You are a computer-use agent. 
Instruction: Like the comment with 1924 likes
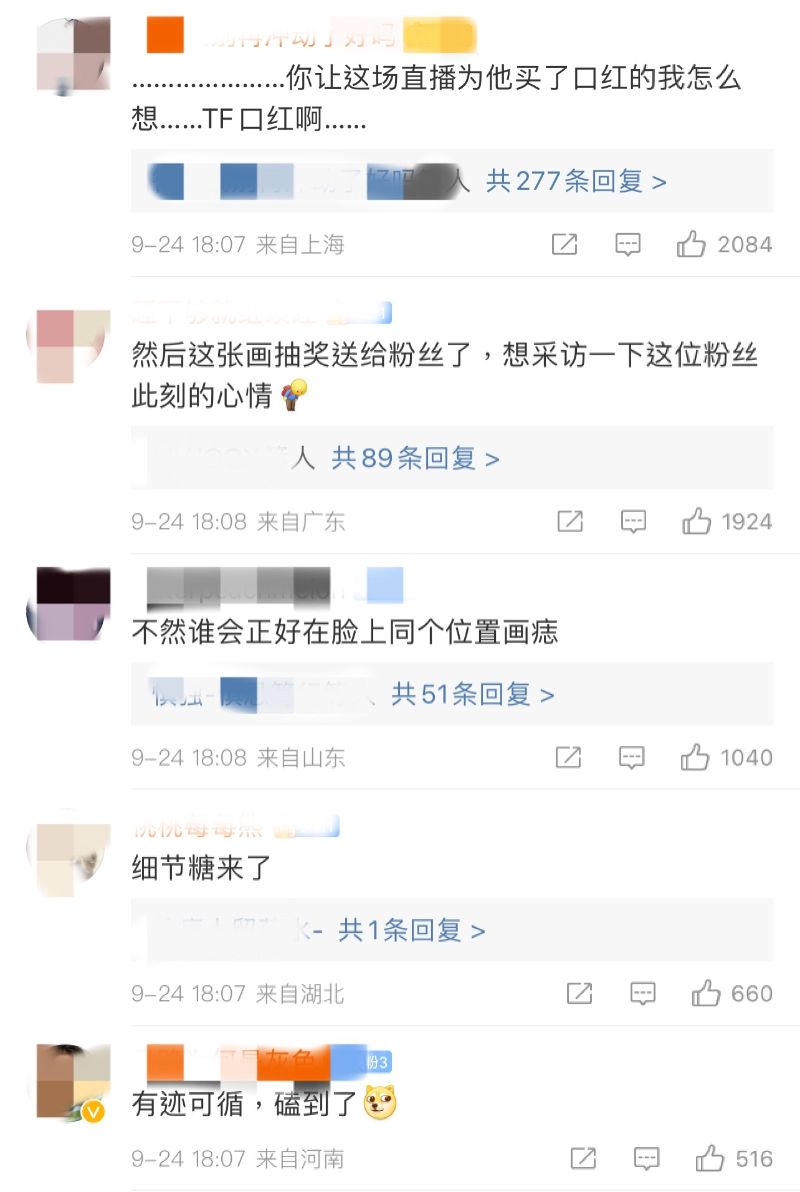click(696, 521)
